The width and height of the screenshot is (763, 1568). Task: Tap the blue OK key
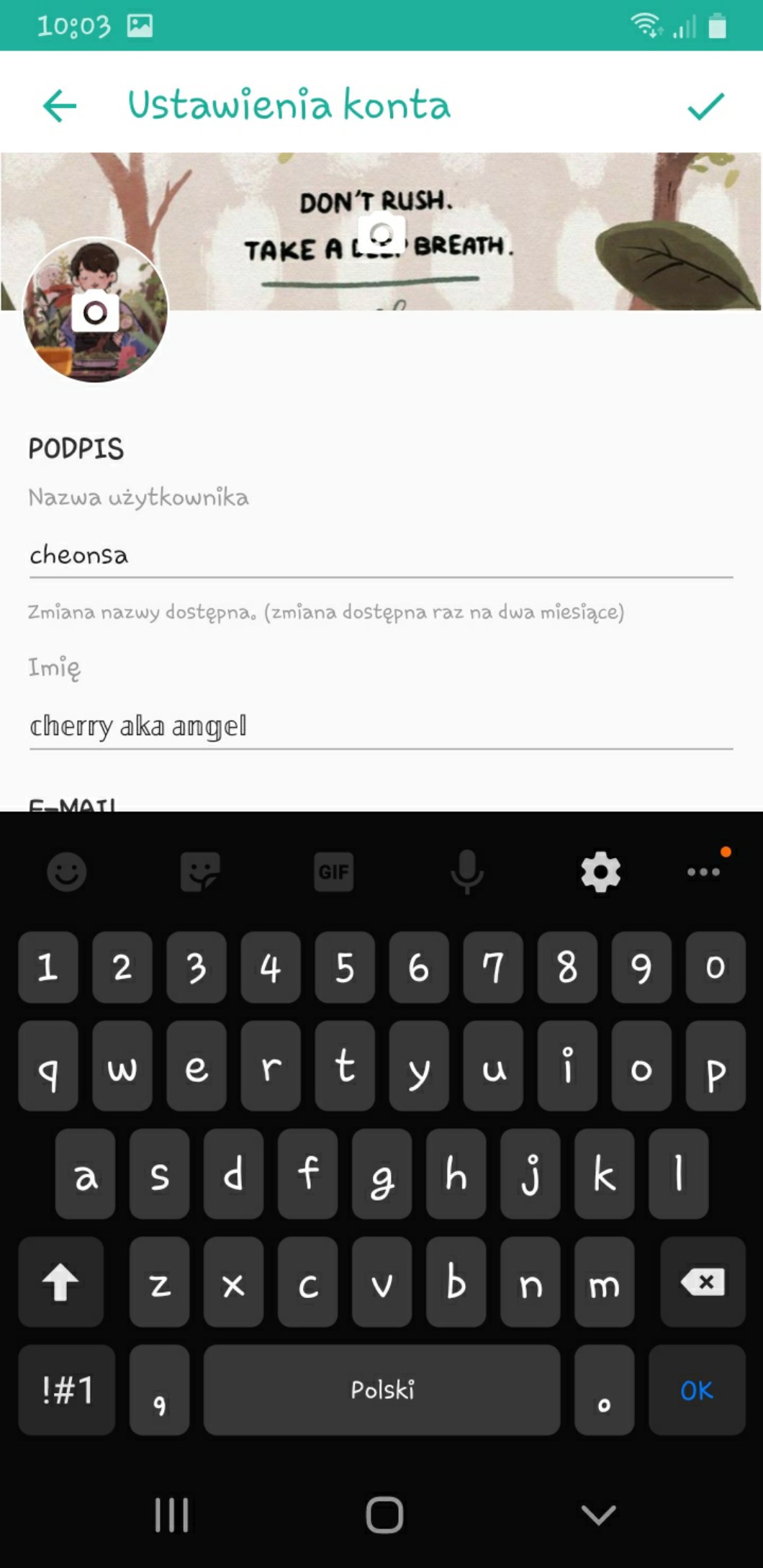point(696,1390)
